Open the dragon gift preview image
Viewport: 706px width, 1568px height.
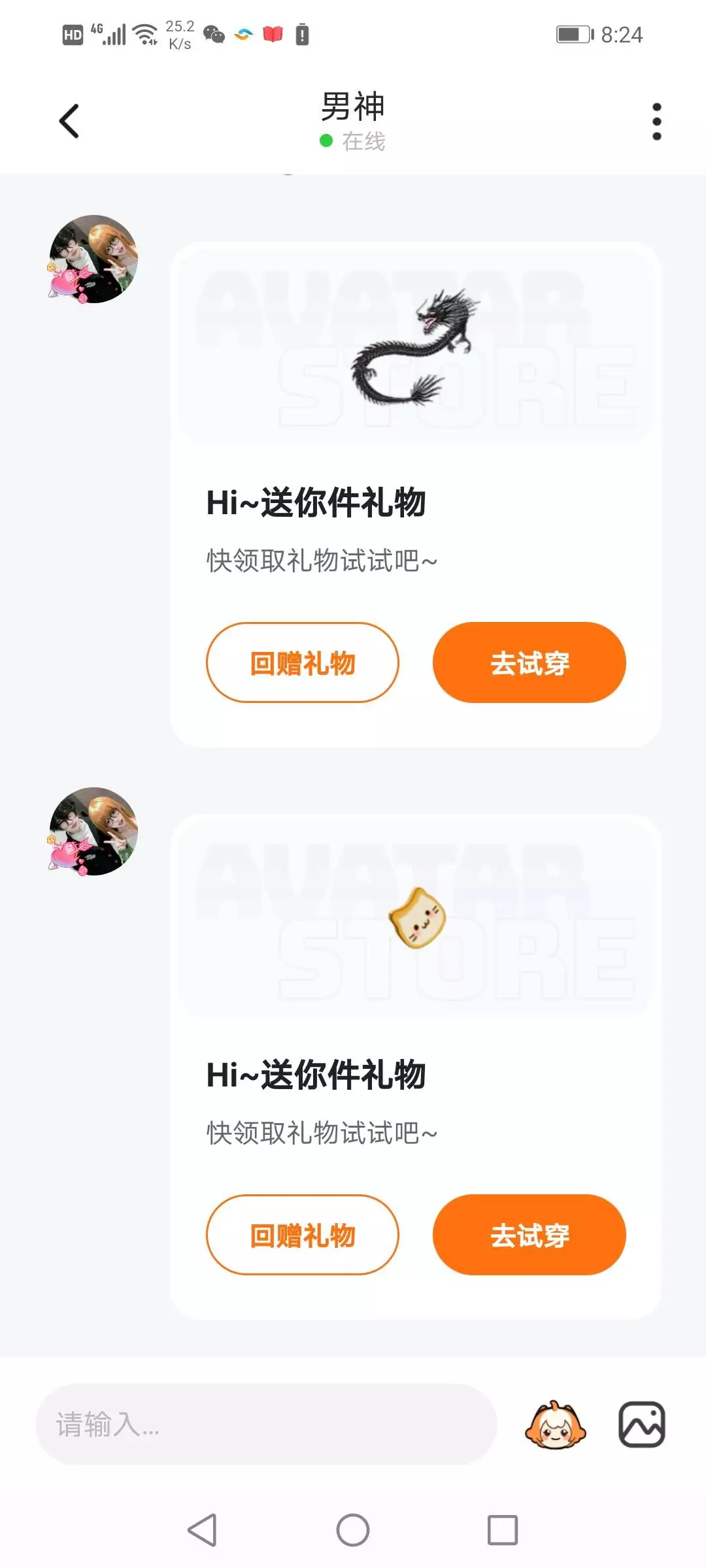tap(416, 345)
